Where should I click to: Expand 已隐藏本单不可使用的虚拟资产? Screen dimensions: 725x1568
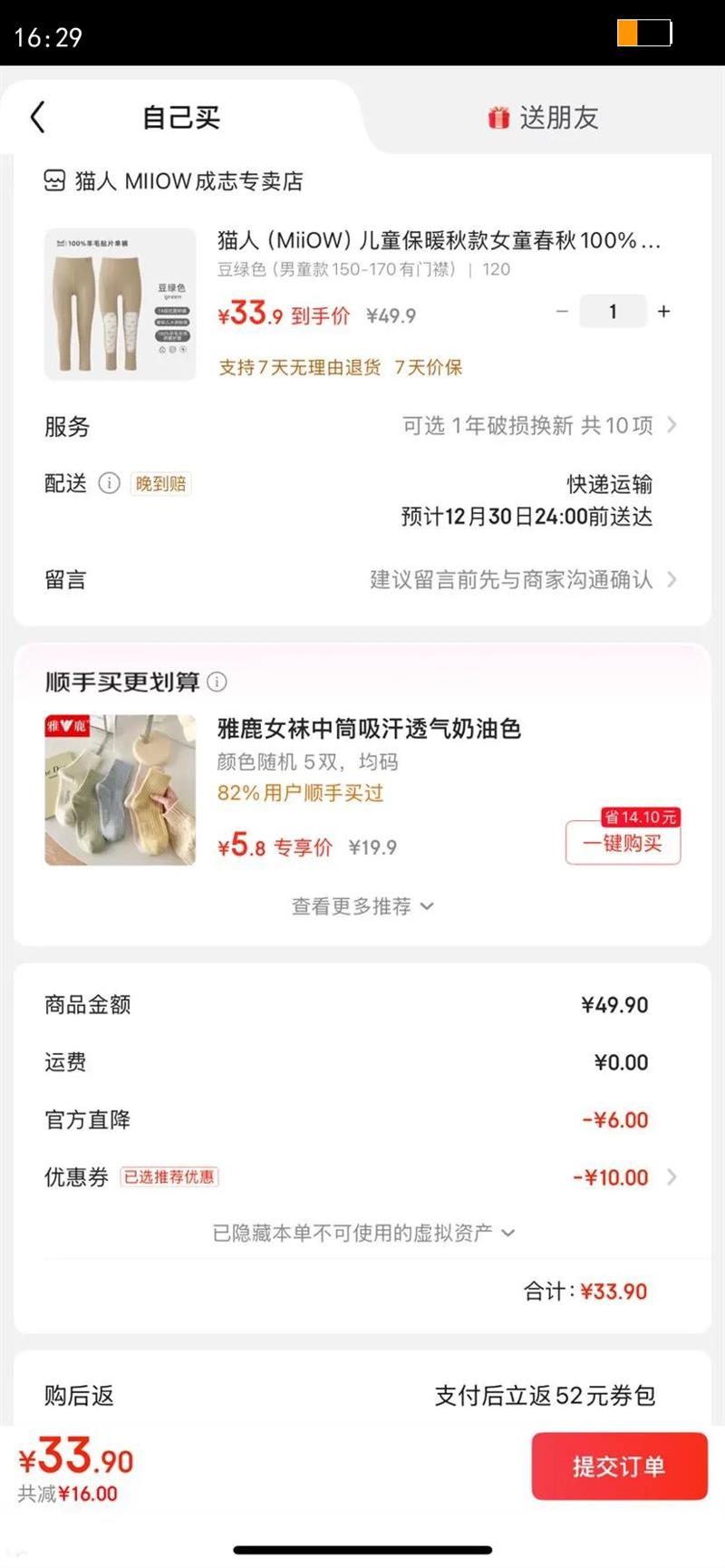coord(362,1233)
